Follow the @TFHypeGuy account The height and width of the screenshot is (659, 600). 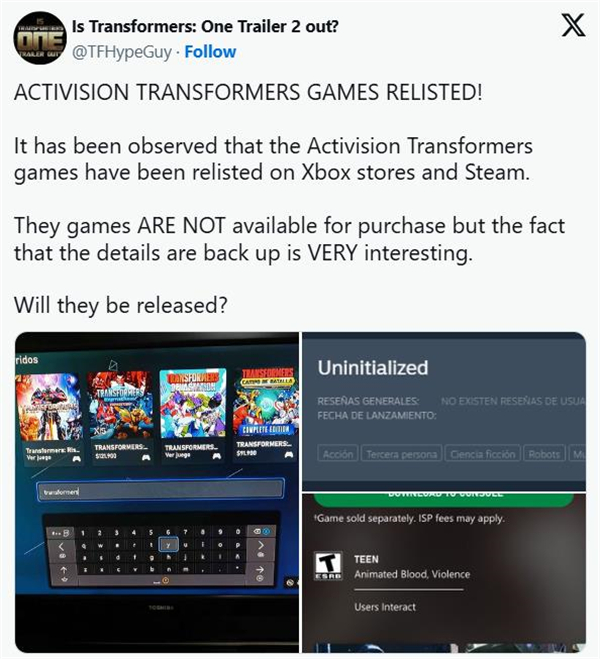pos(210,51)
